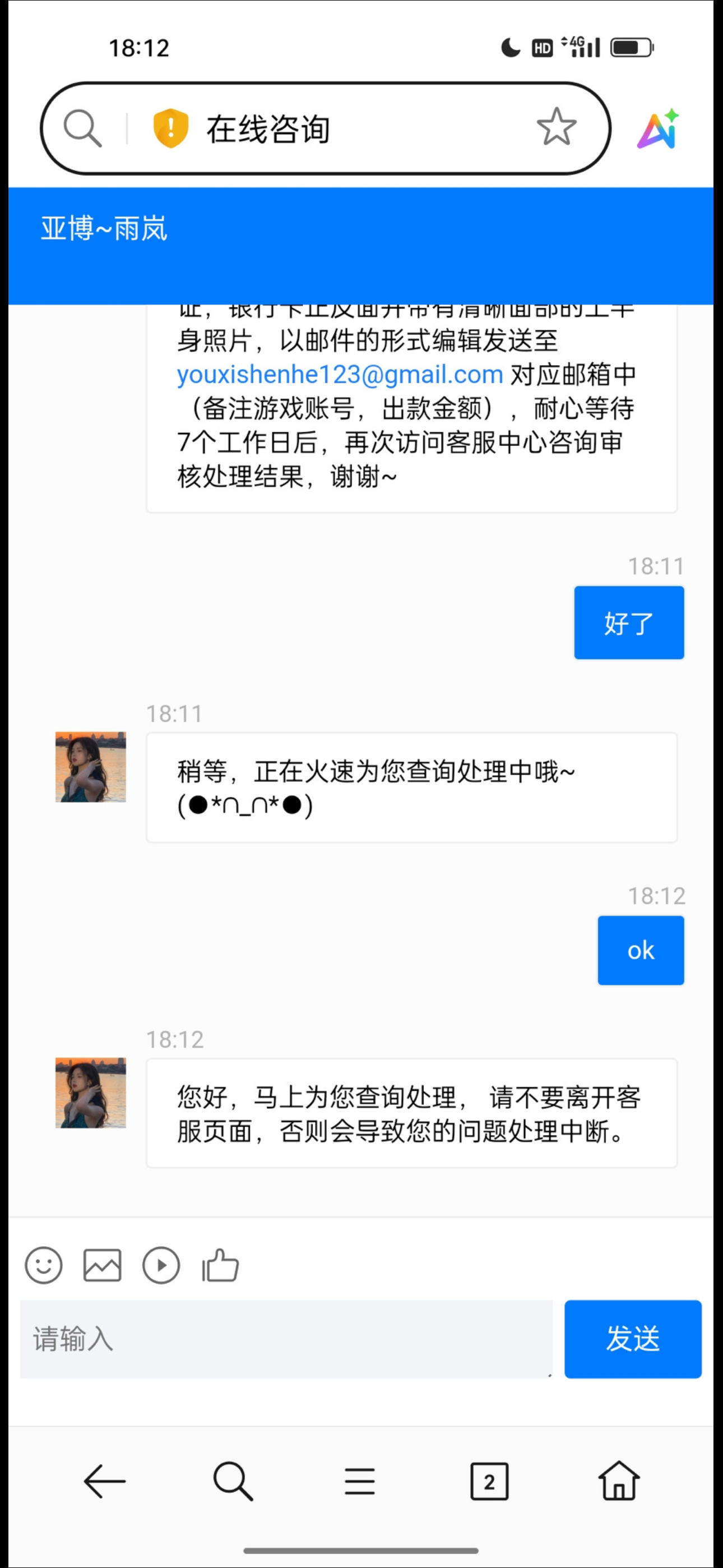The width and height of the screenshot is (723, 1568).
Task: Focus the 请输入 message field
Action: tap(286, 1339)
